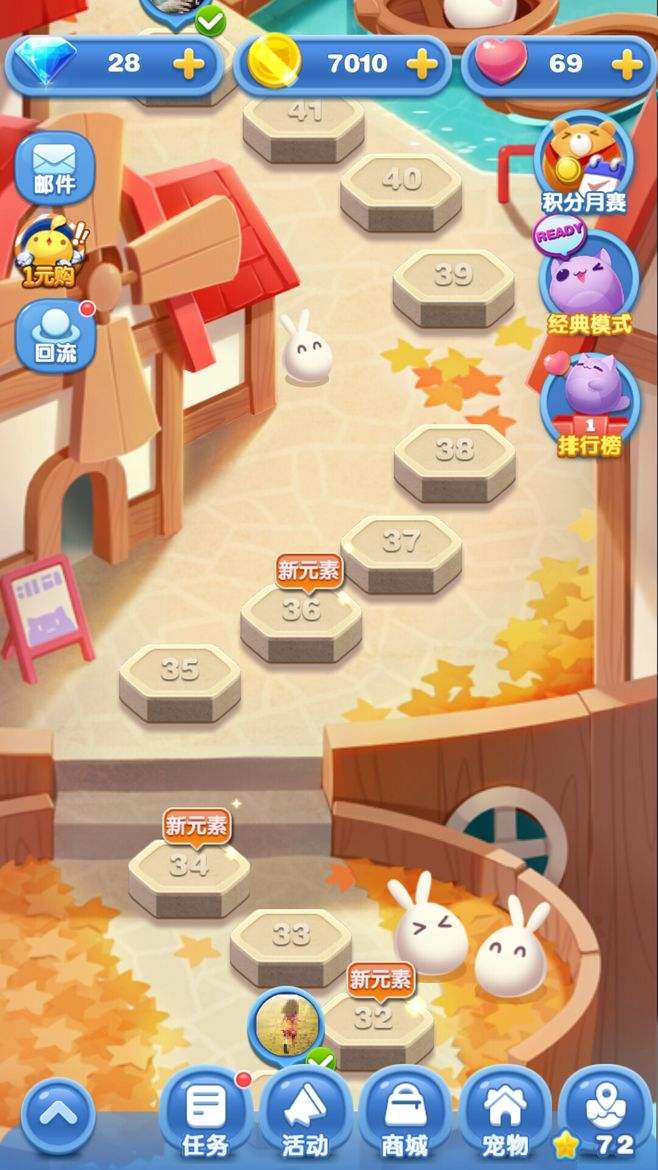Add more diamonds with the plus button
The width and height of the screenshot is (658, 1170).
189,64
